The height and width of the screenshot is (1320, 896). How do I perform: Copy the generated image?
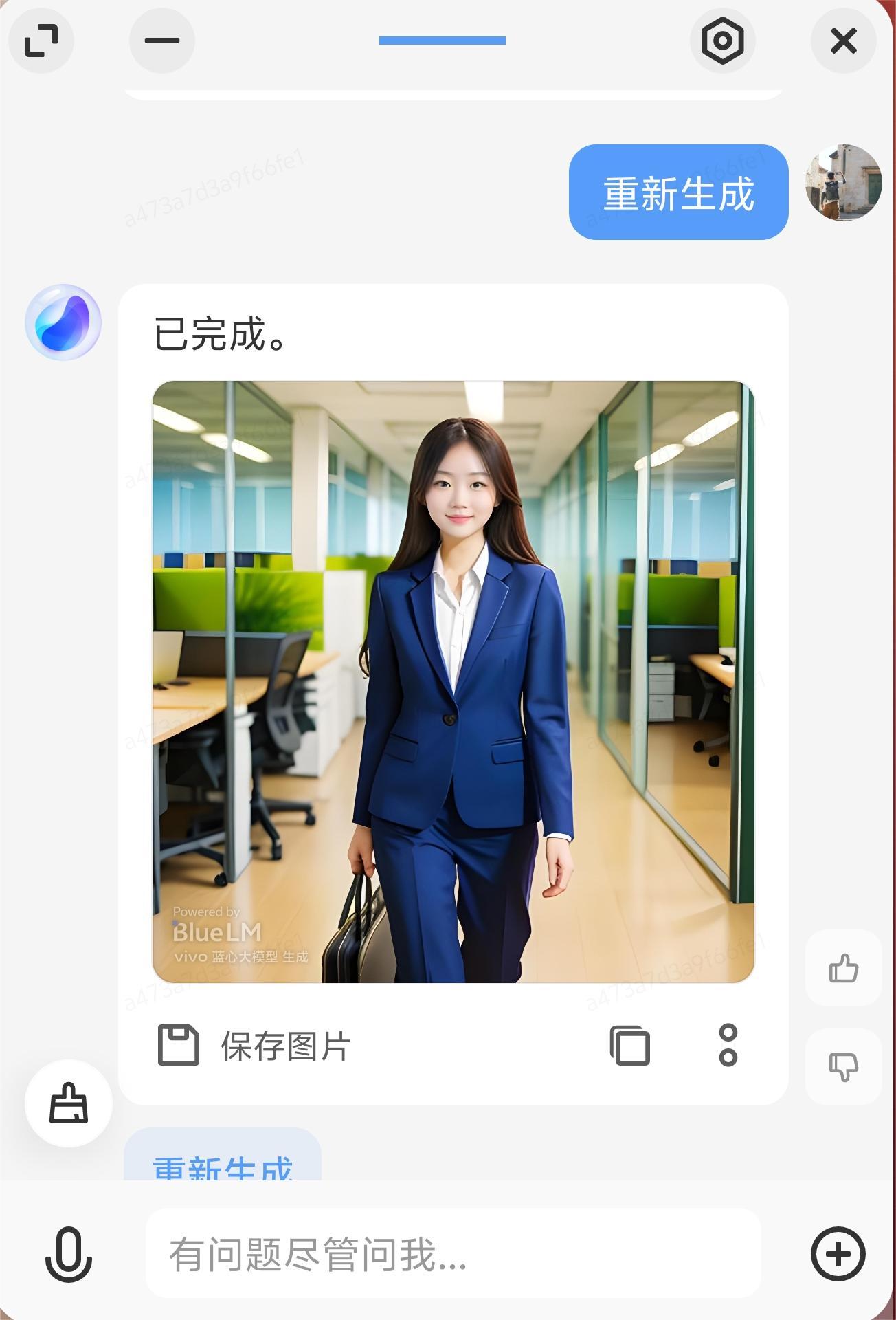[630, 1046]
